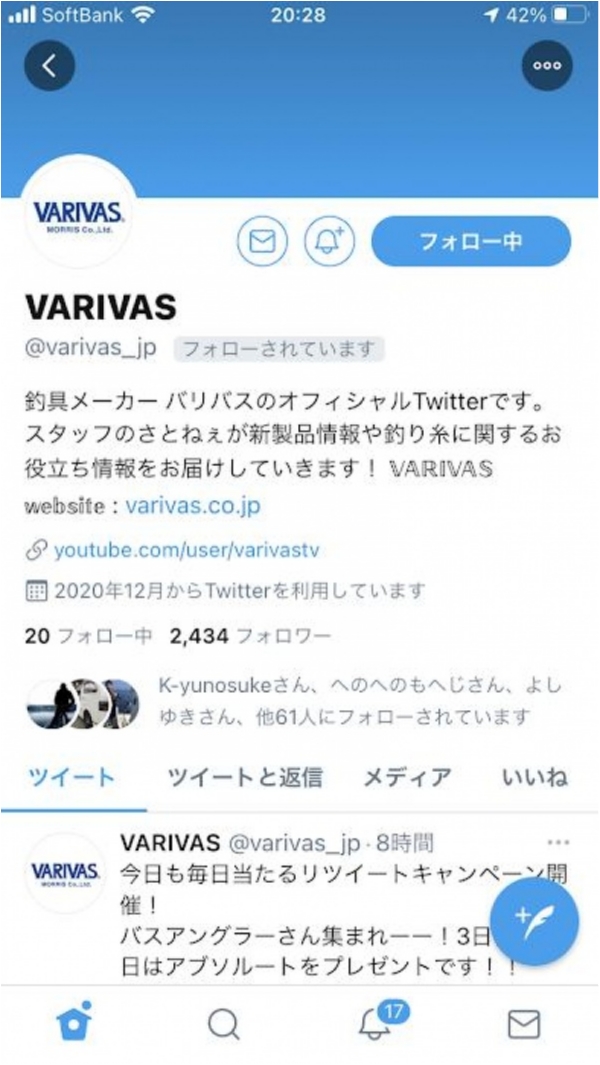View the 2,434 フォロワー list

tap(250, 636)
